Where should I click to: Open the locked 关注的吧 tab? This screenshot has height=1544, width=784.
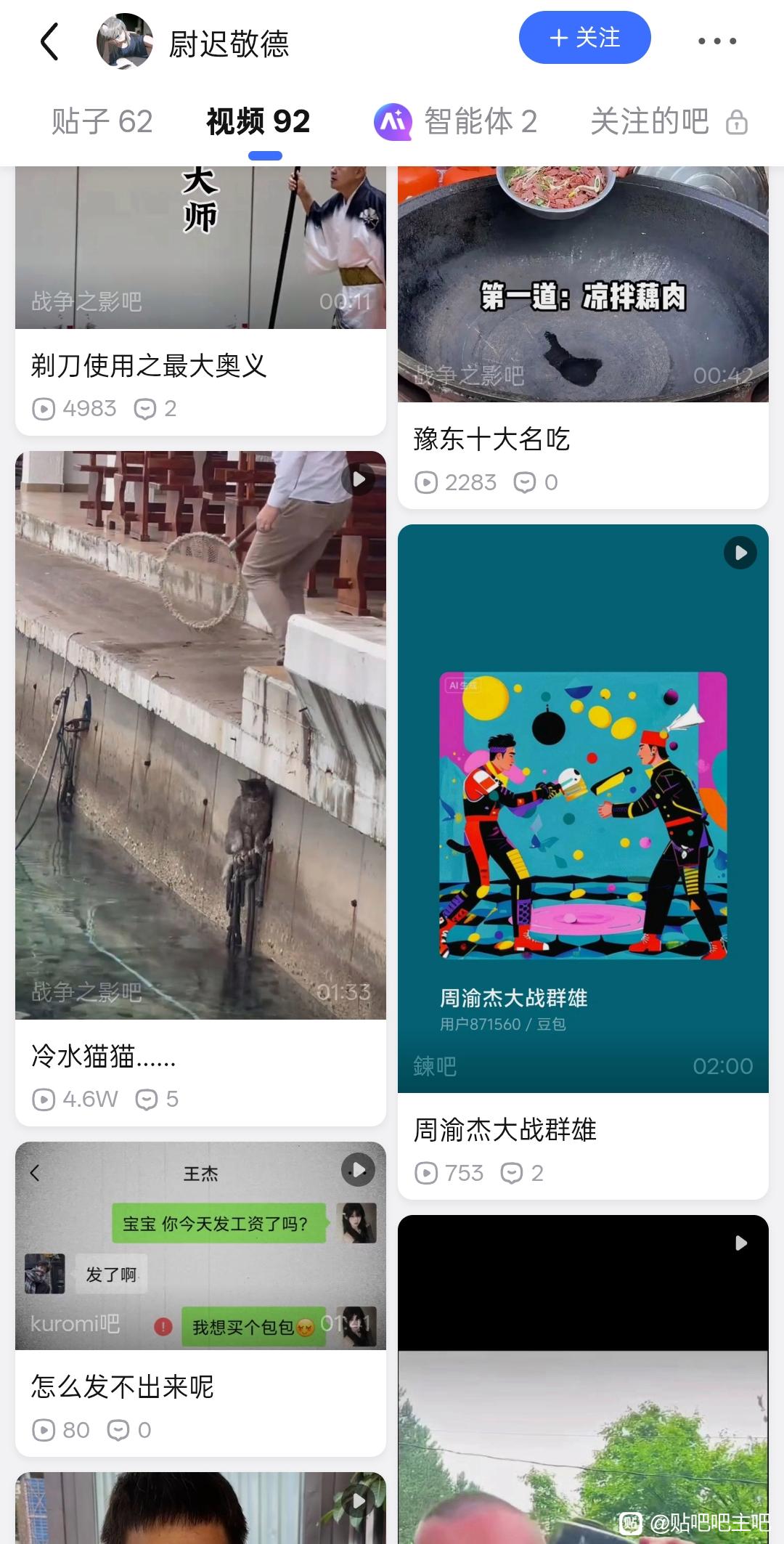pyautogui.click(x=668, y=122)
